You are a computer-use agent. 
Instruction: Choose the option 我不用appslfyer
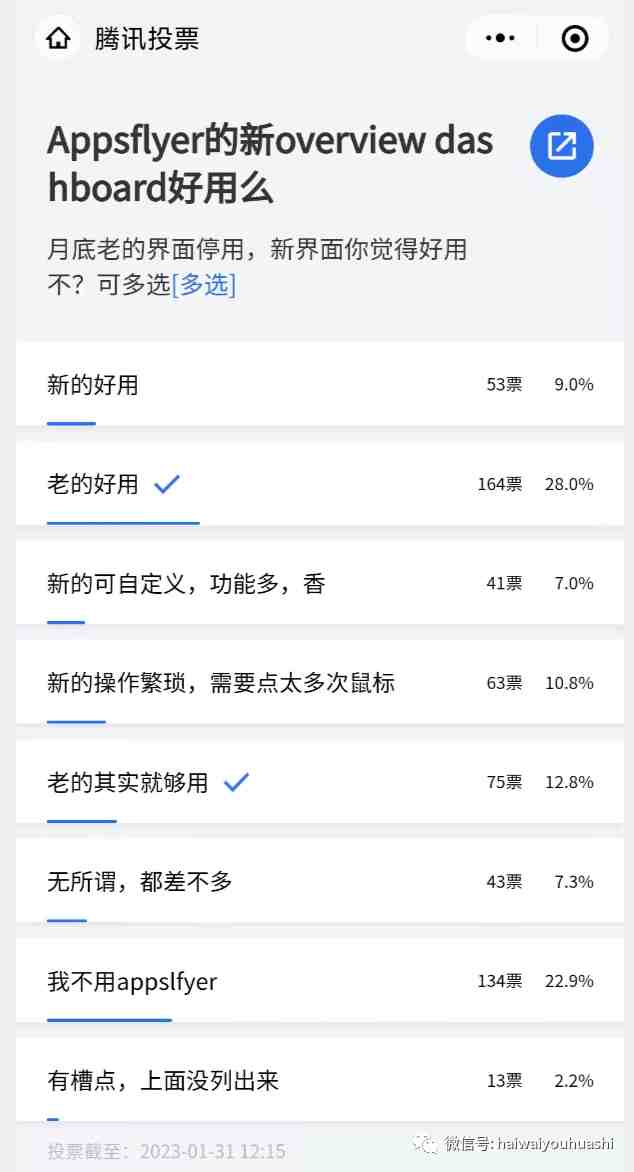pos(320,981)
